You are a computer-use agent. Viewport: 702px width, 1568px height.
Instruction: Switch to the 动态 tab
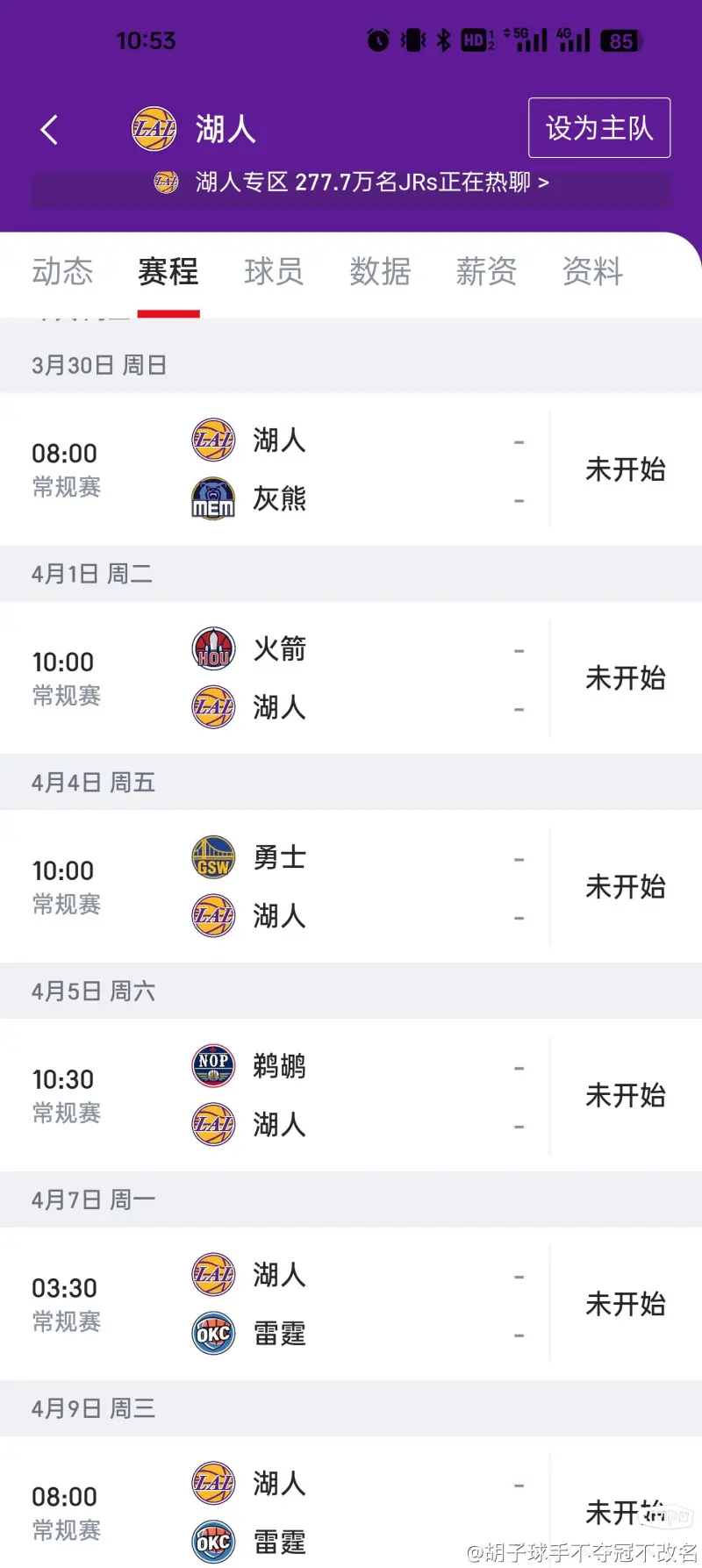62,271
